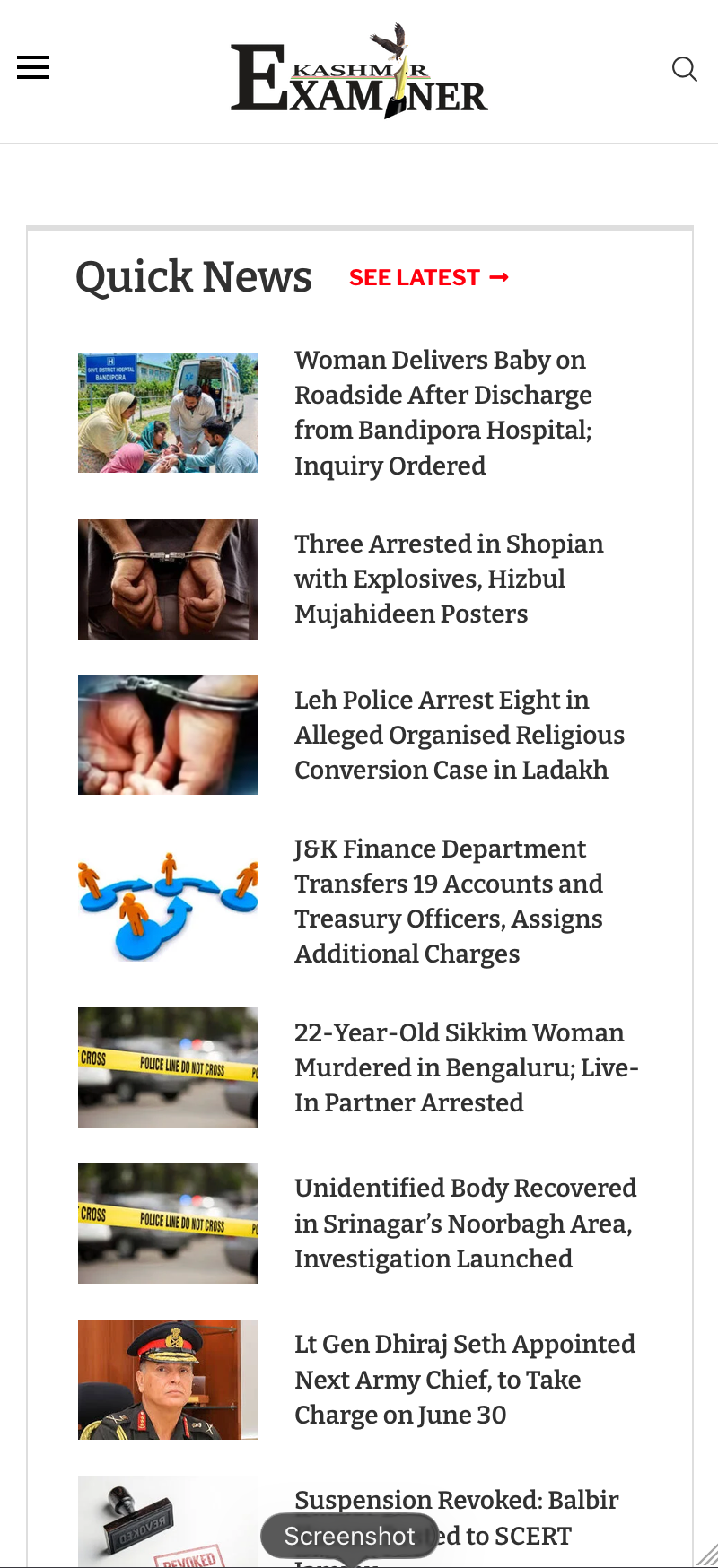718x1568 pixels.
Task: Tap the army officer photo thumbnail
Action: (x=168, y=1380)
